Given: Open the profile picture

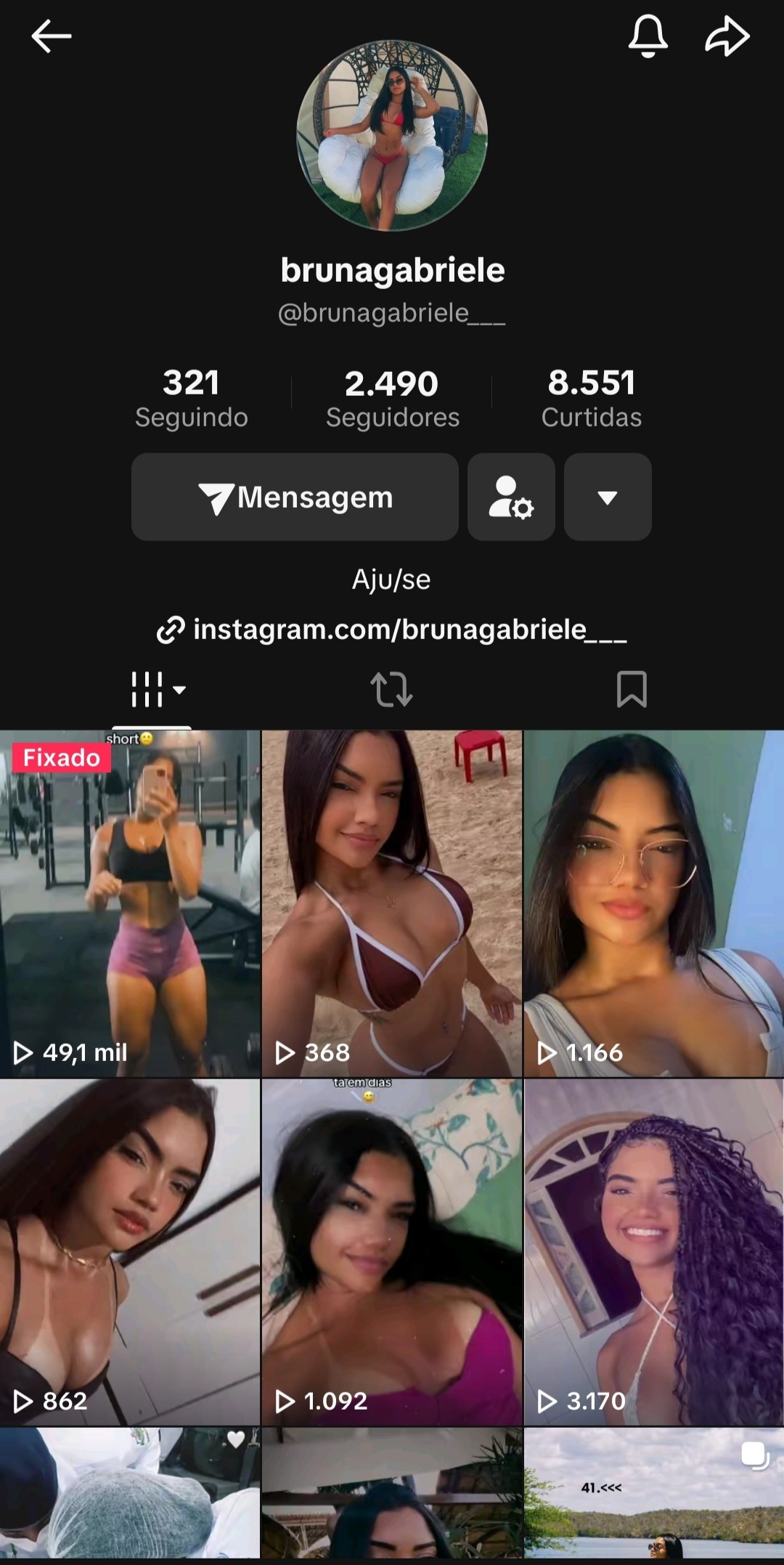Looking at the screenshot, I should (x=392, y=136).
